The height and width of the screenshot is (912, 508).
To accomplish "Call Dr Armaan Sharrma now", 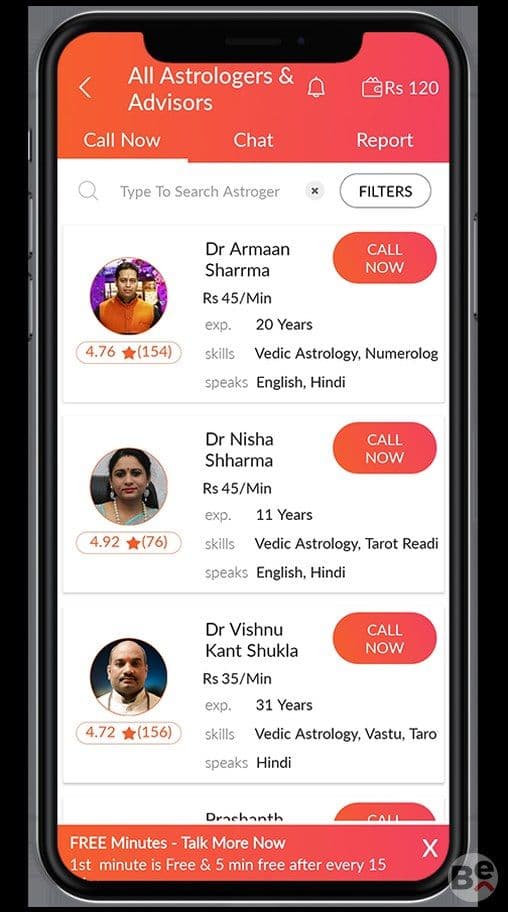I will pos(385,258).
